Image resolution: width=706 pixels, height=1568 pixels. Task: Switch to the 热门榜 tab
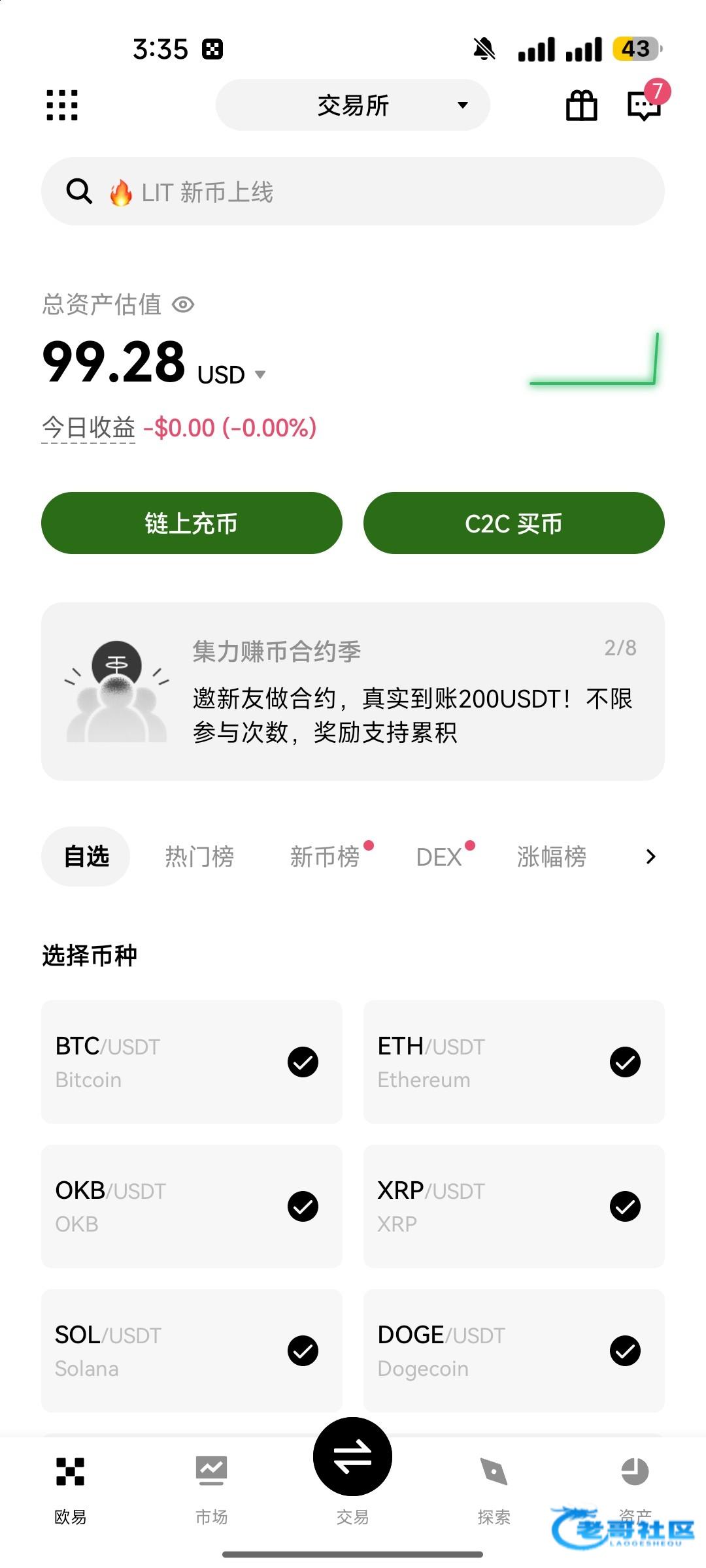pos(199,857)
